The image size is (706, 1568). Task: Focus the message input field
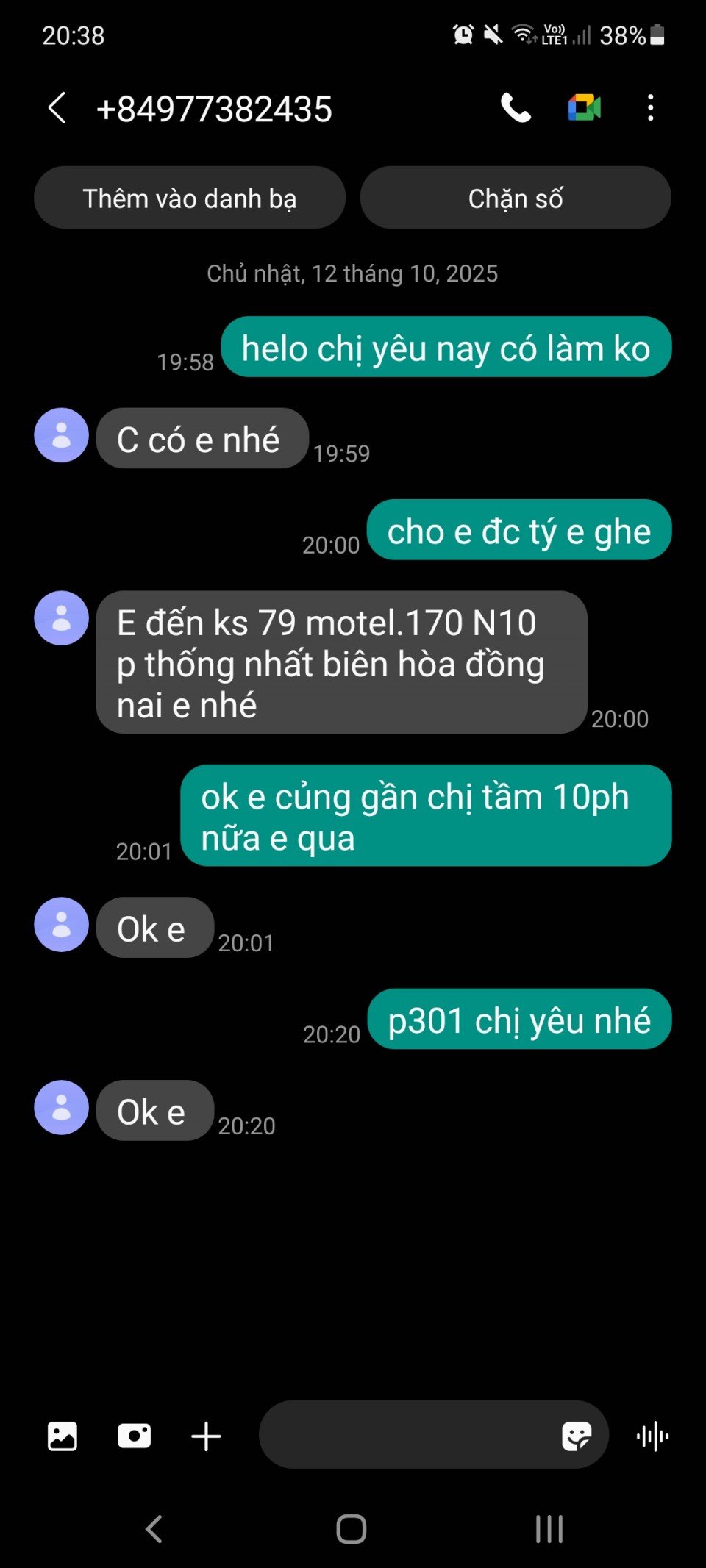pos(404,1434)
